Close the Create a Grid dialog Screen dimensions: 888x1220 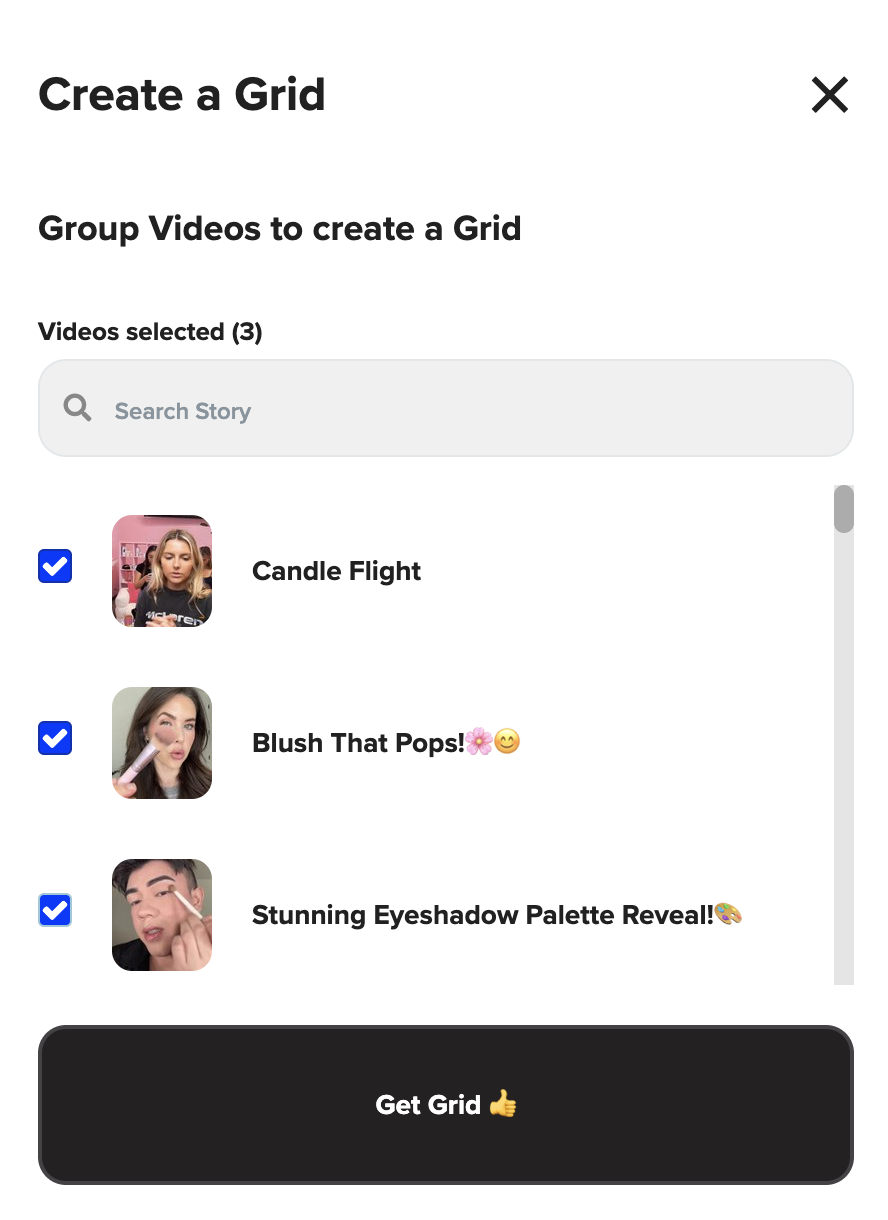click(x=829, y=95)
